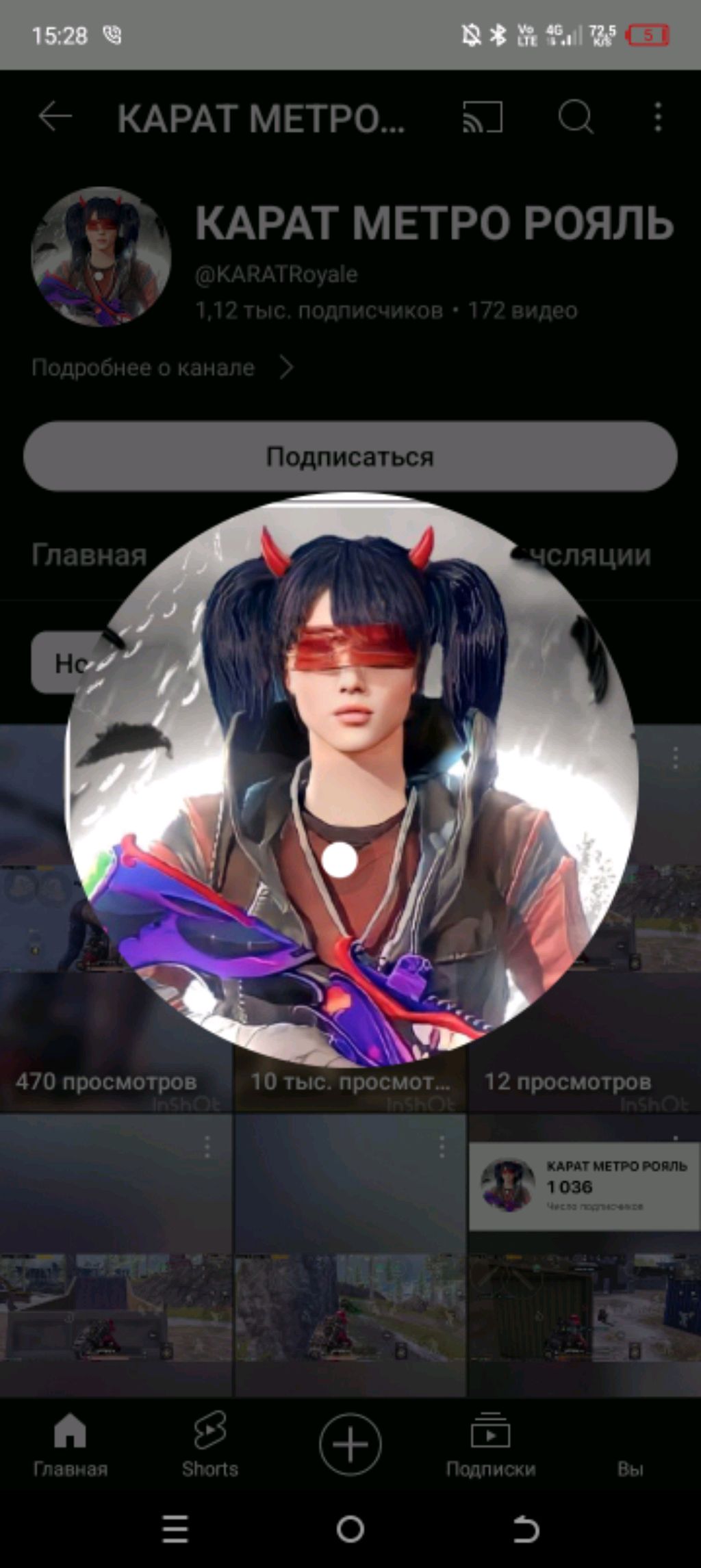Go back using the arrow icon
The height and width of the screenshot is (1568, 701).
[55, 117]
